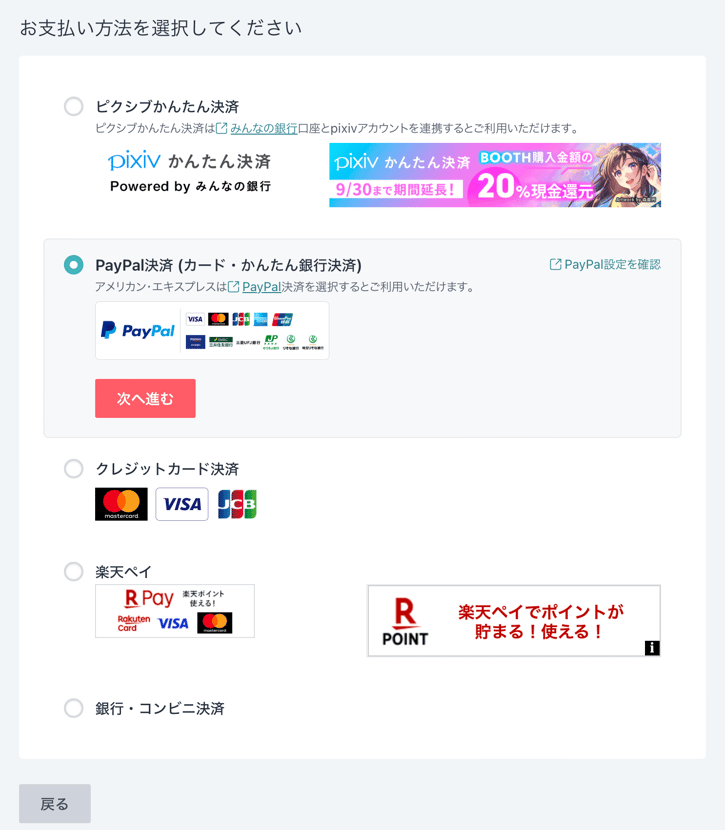The image size is (725, 830).
Task: Select 楽天ペイ as payment method
Action: pyautogui.click(x=74, y=571)
